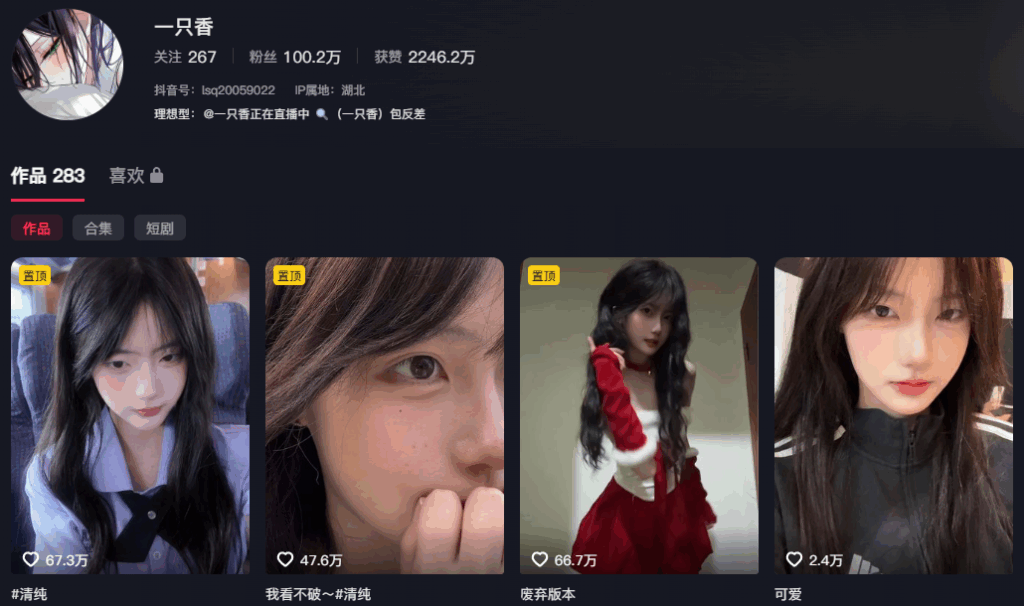Image resolution: width=1024 pixels, height=606 pixels.
Task: Select the 短剧 filter chip
Action: (x=160, y=228)
